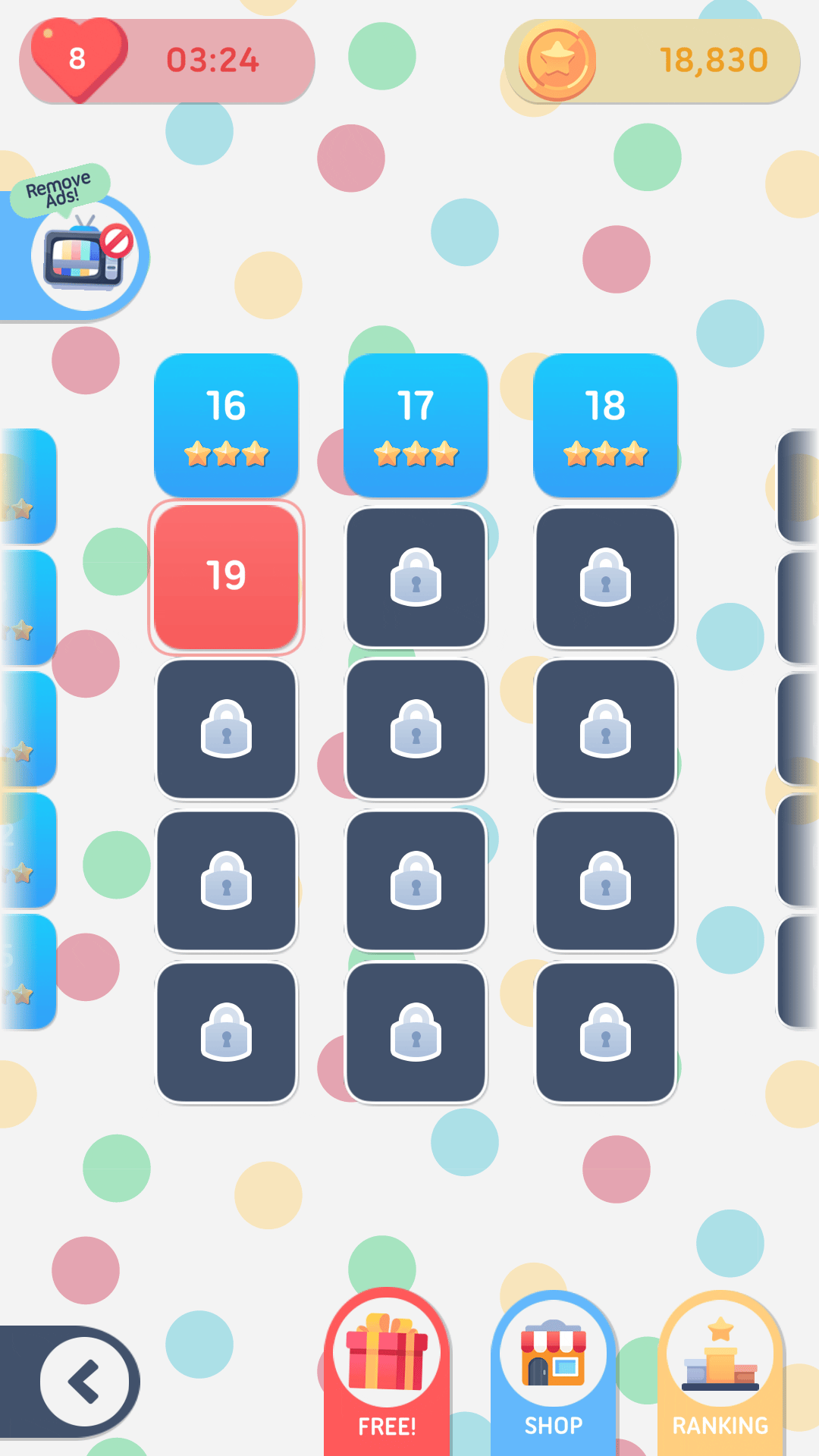This screenshot has height=1456, width=819.
Task: Tap the three stars under level 16
Action: pyautogui.click(x=226, y=453)
